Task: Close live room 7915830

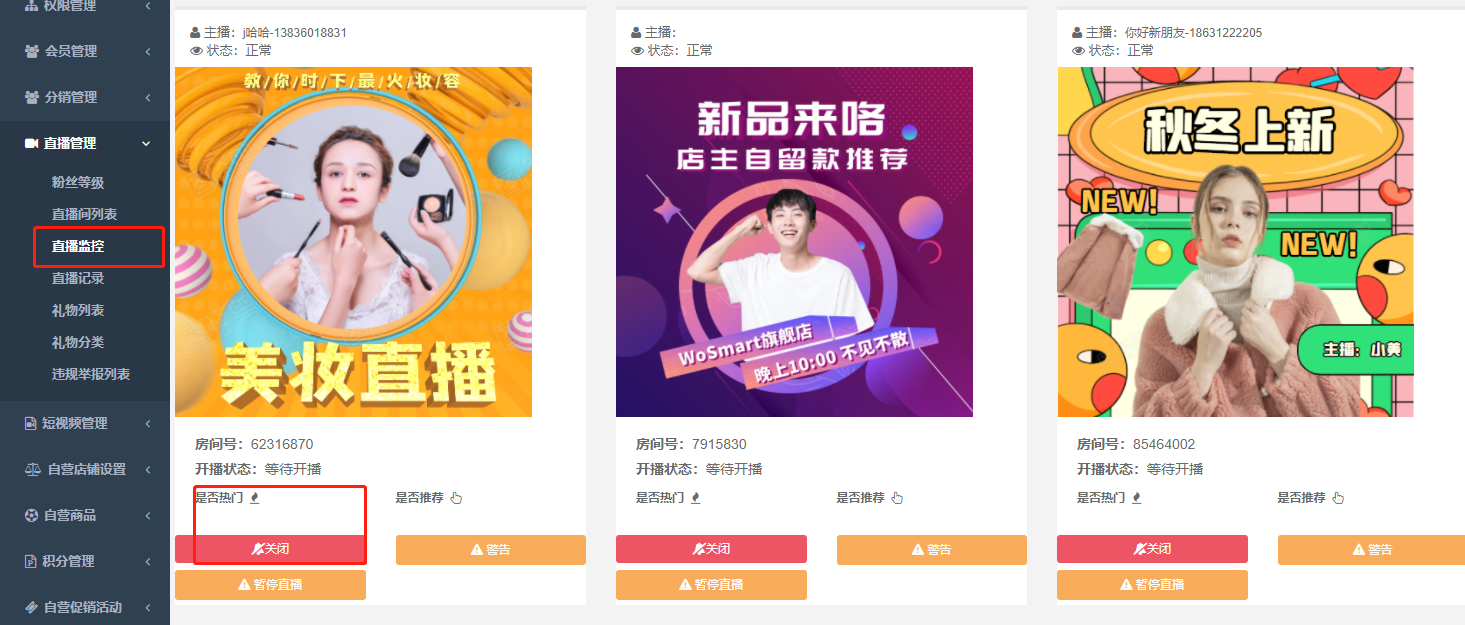Action: click(x=711, y=549)
